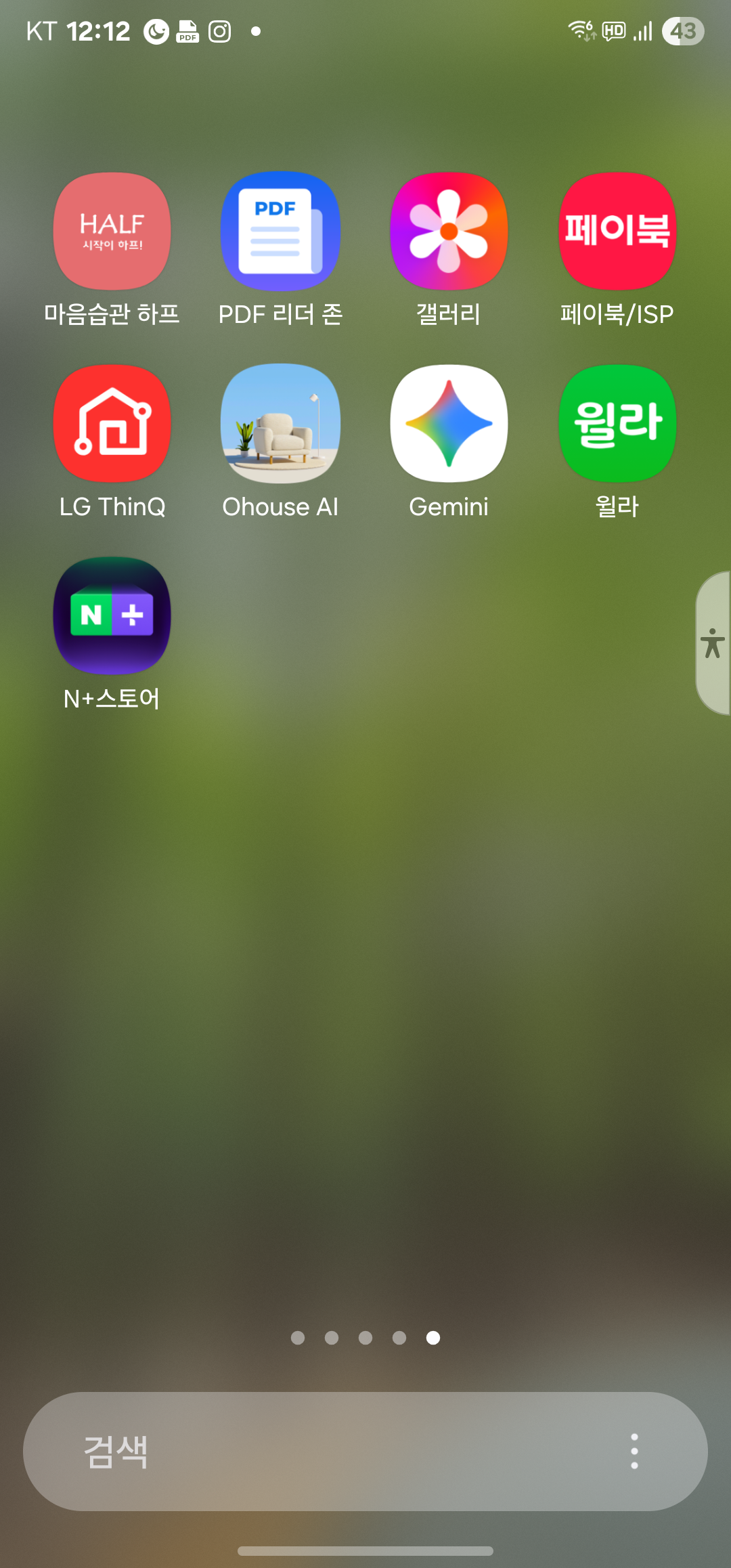731x1568 pixels.
Task: Launch 페이북/ISP app
Action: (x=617, y=232)
